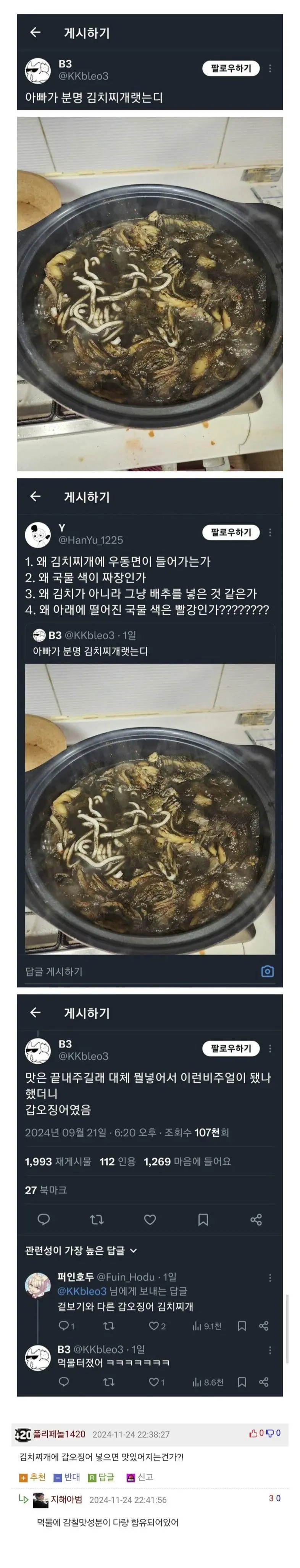Open 지해아범's profile
300x1568 pixels.
coord(66,1500)
